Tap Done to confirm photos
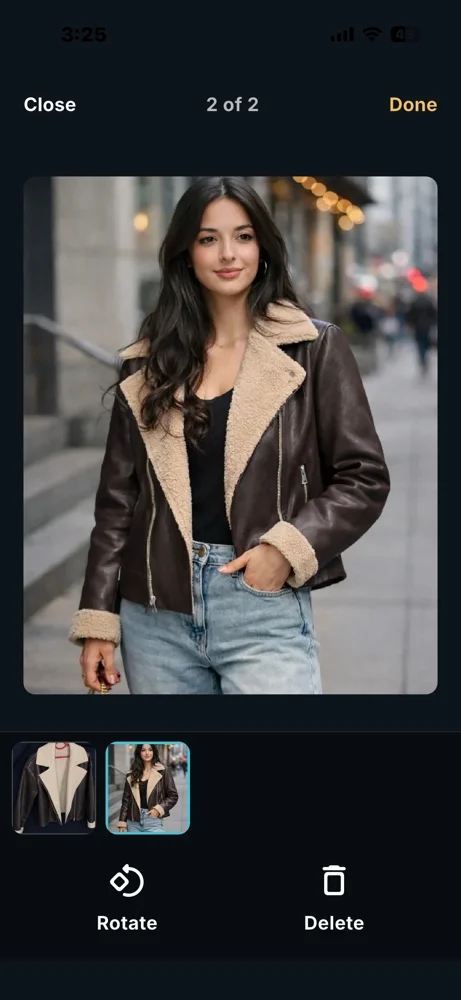The image size is (461, 1000). pyautogui.click(x=413, y=105)
